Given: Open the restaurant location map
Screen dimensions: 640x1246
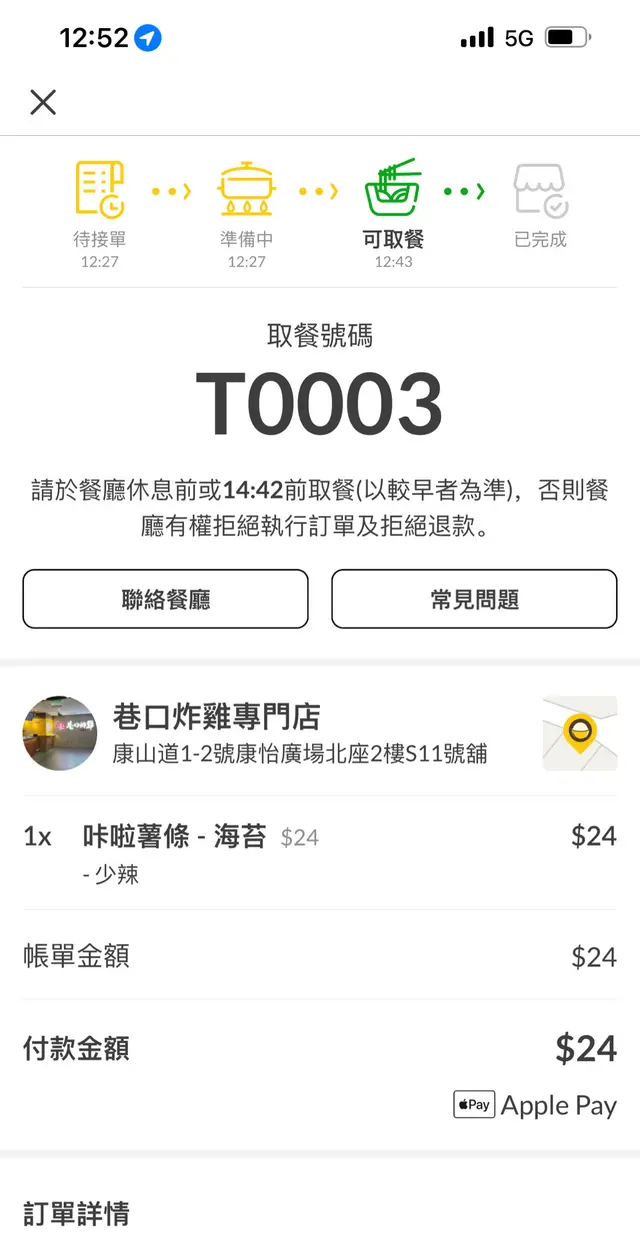Looking at the screenshot, I should pos(579,733).
